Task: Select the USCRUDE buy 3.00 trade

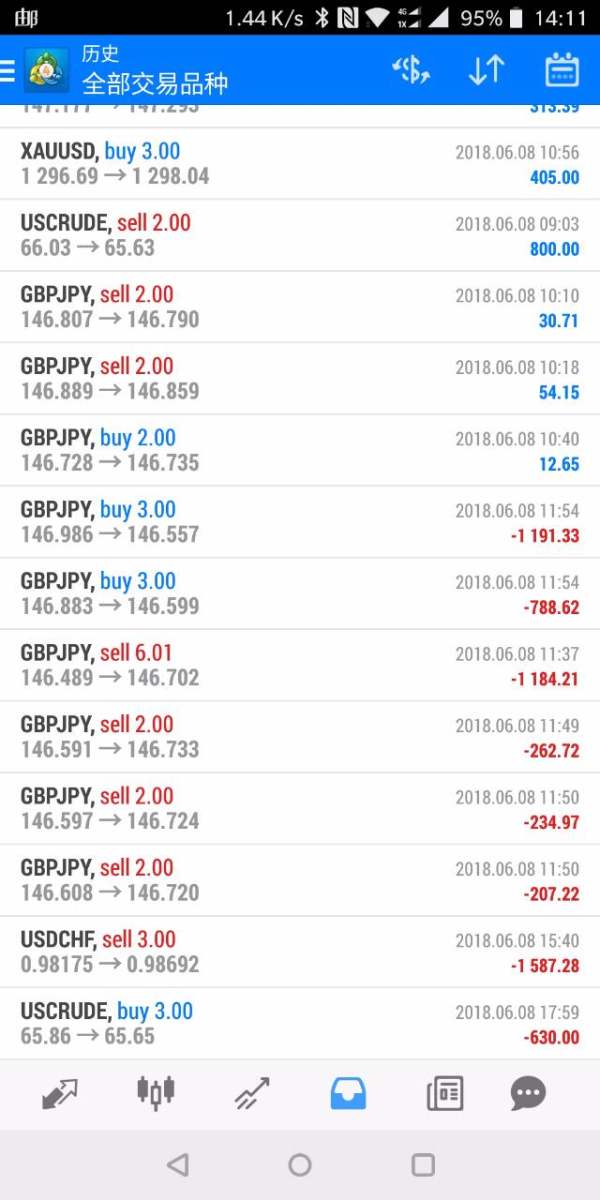Action: [x=300, y=1023]
